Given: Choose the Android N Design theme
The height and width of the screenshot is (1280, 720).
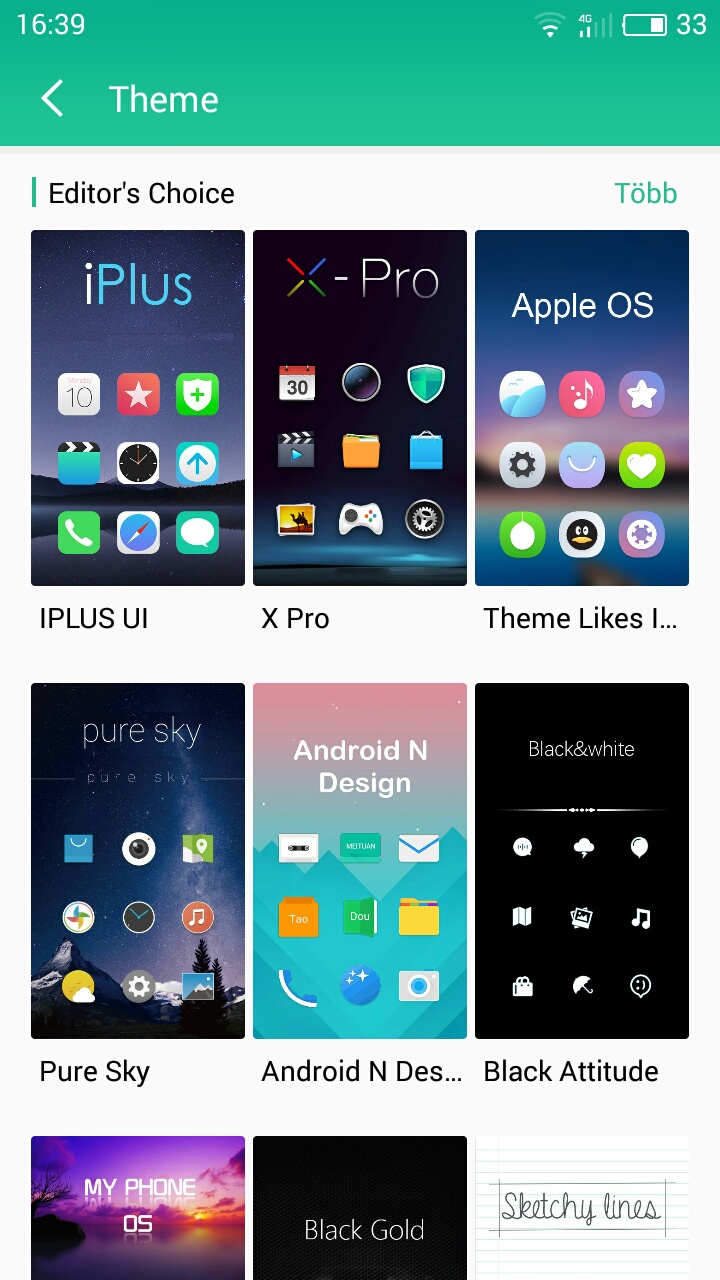Looking at the screenshot, I should coord(360,860).
